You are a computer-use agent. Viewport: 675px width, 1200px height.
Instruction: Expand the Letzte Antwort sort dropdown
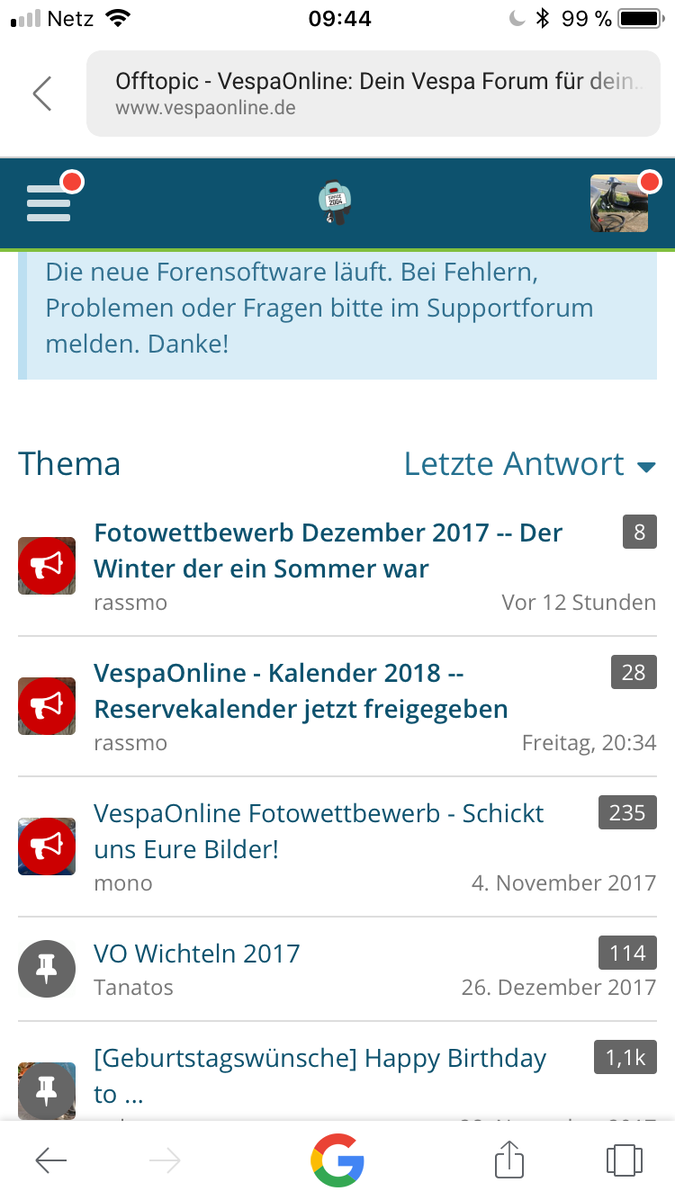(529, 464)
